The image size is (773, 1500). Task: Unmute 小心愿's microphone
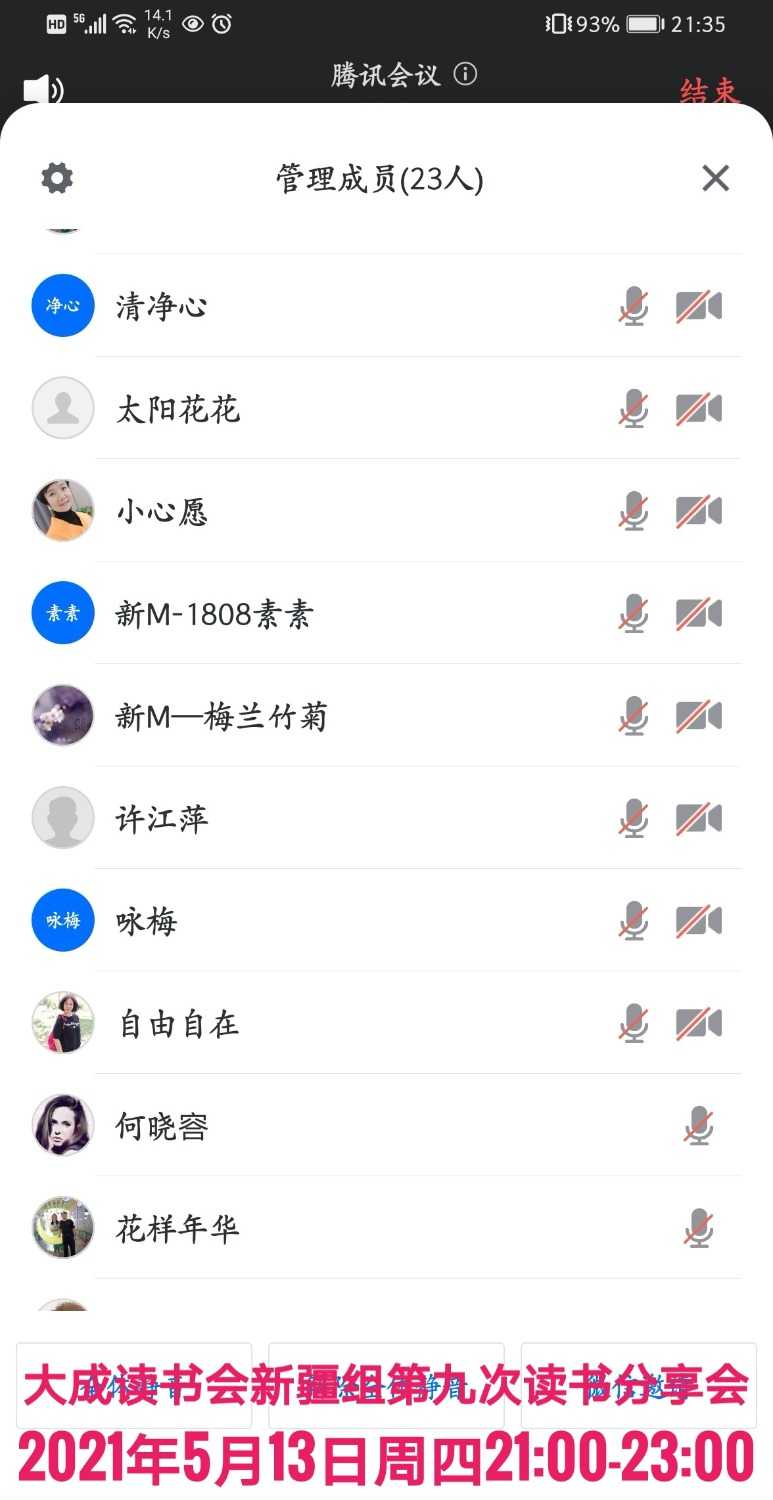point(633,511)
